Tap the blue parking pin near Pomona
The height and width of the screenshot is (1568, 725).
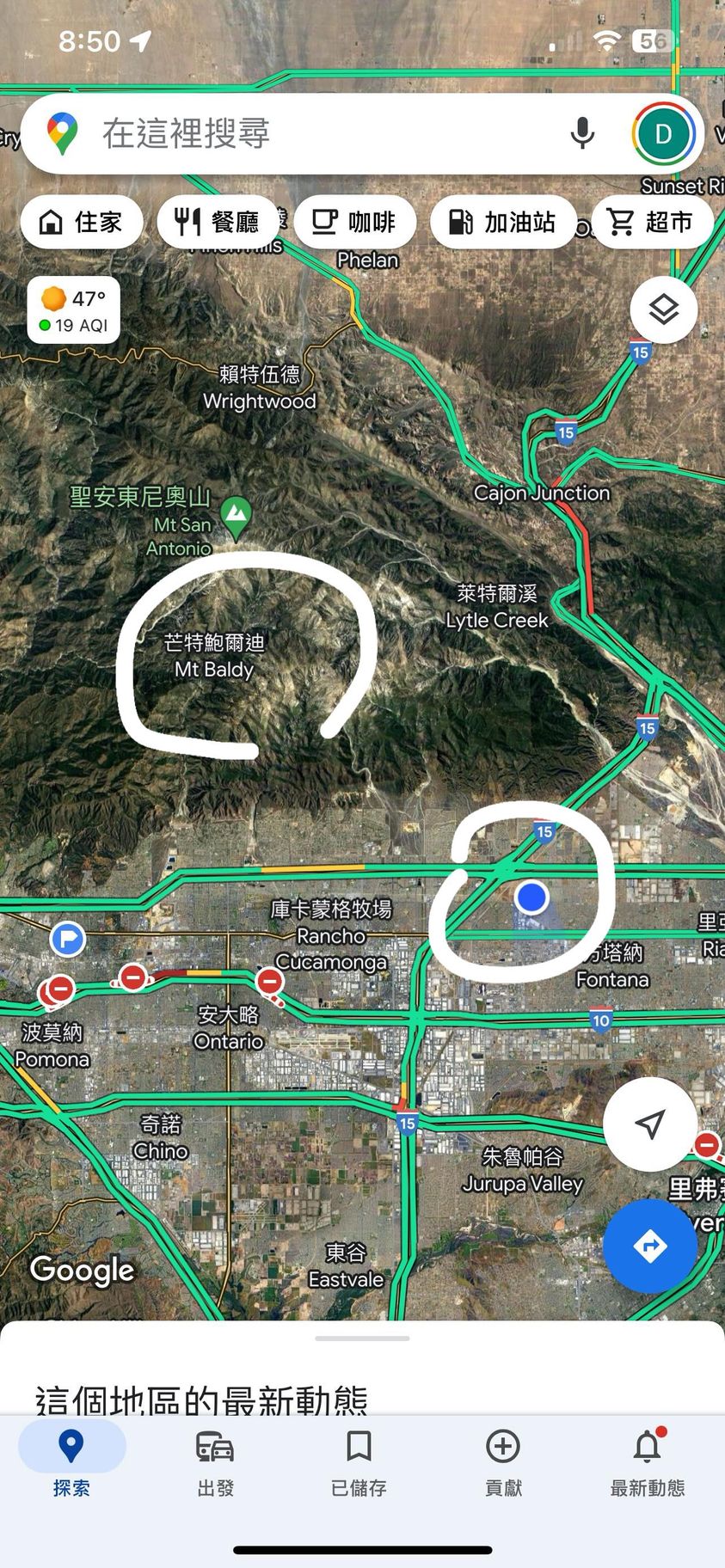[x=68, y=939]
